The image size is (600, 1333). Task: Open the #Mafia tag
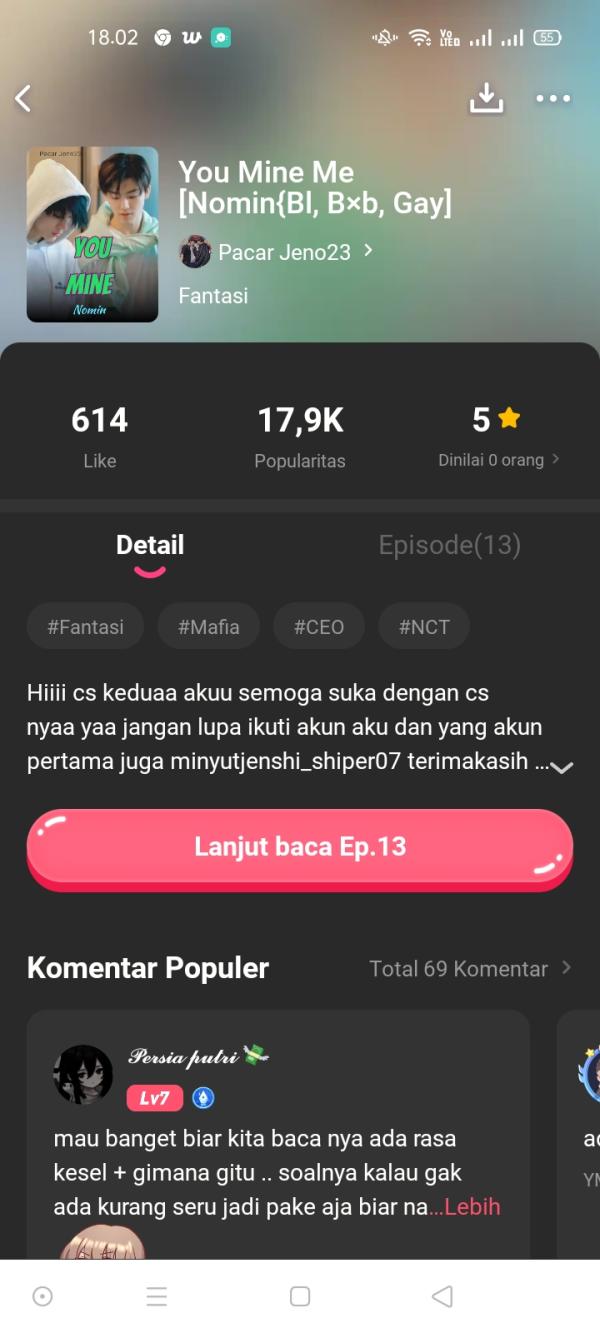pyautogui.click(x=209, y=627)
